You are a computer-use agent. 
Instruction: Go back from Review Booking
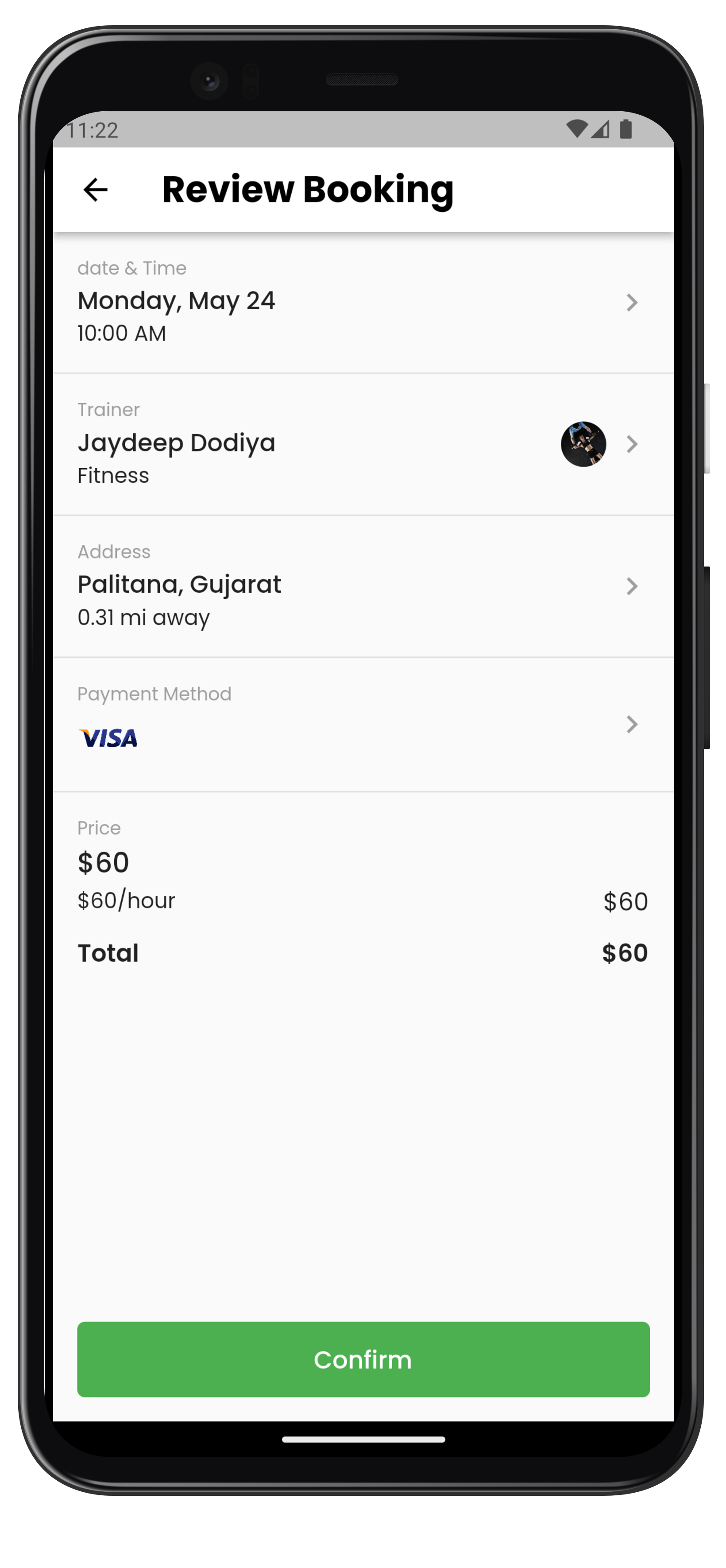tap(96, 190)
